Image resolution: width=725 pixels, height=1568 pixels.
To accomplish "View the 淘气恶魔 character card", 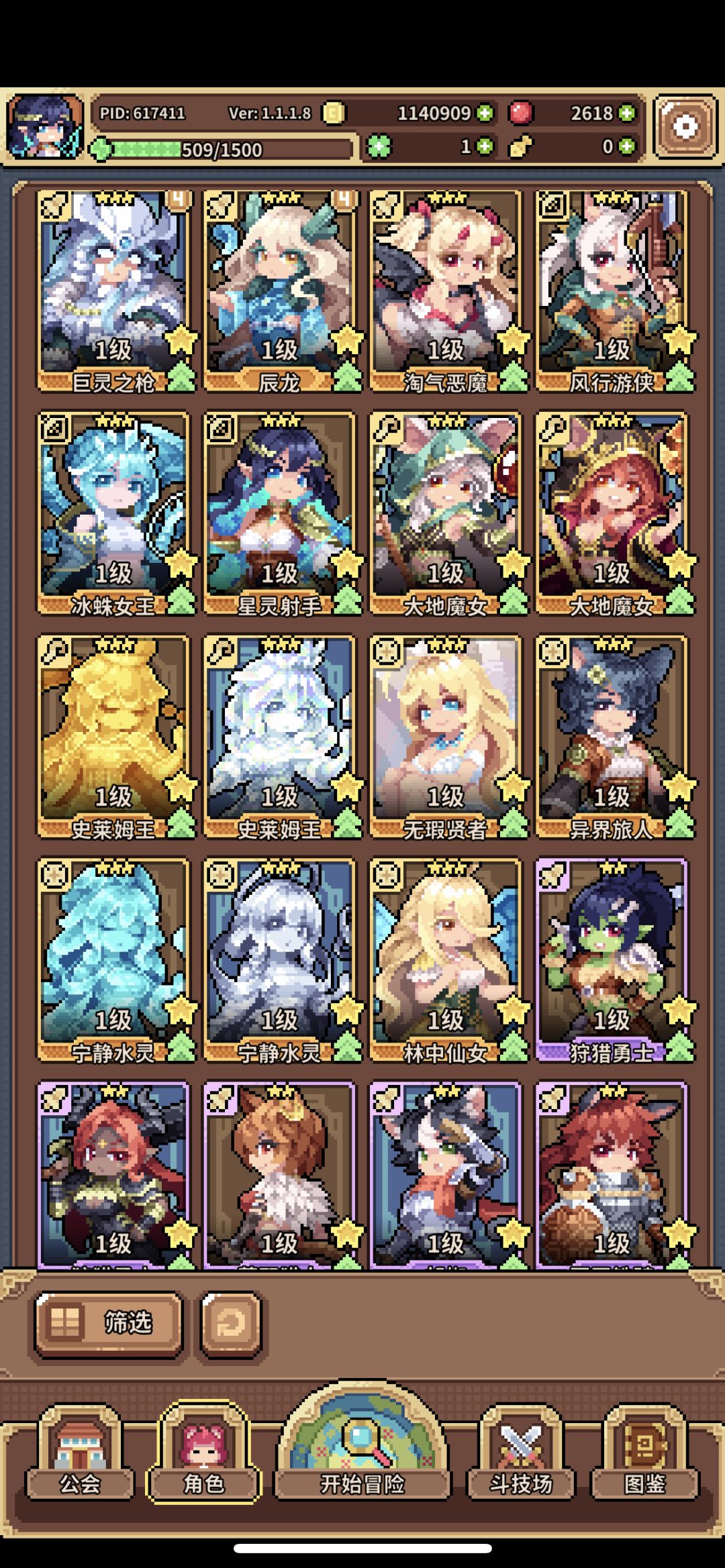I will pos(448,291).
